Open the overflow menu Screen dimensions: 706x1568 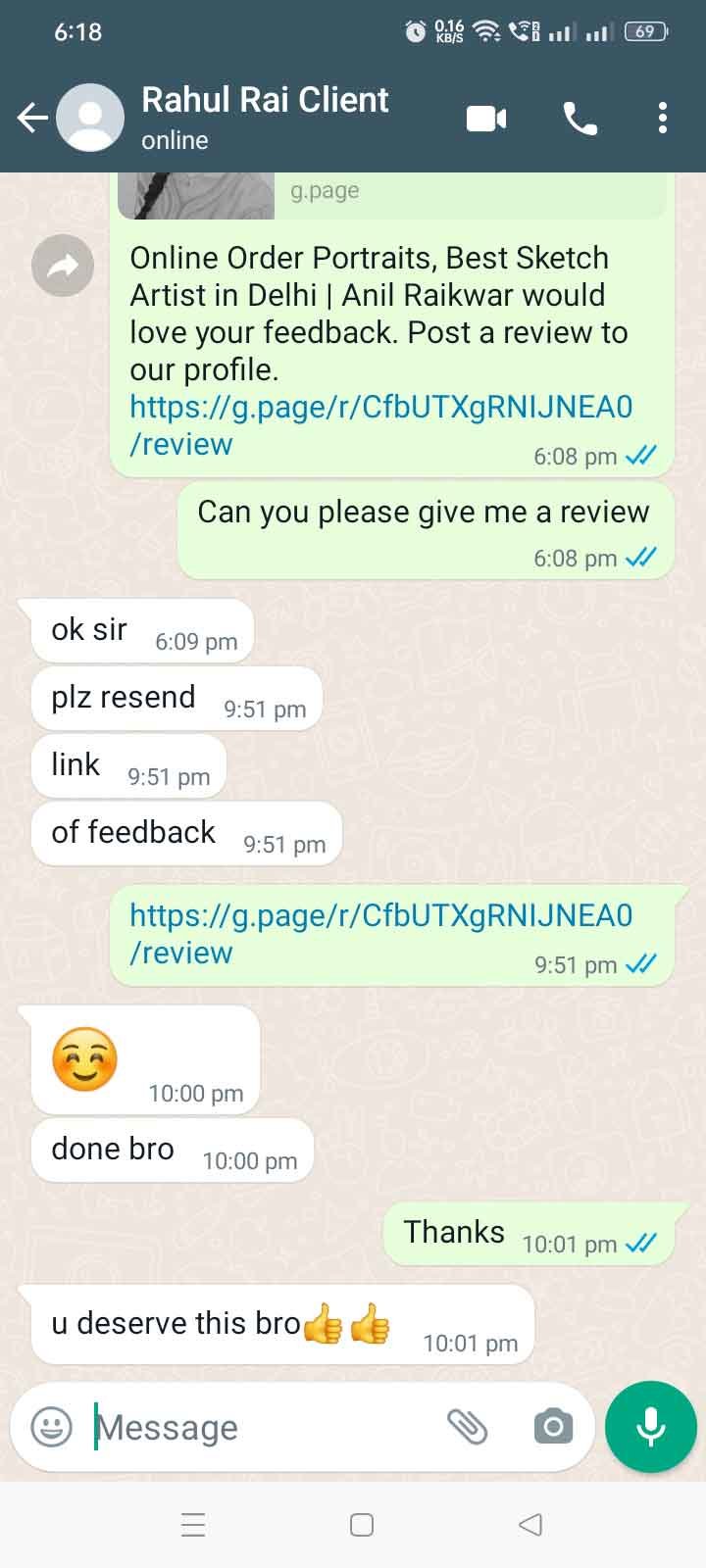point(663,119)
